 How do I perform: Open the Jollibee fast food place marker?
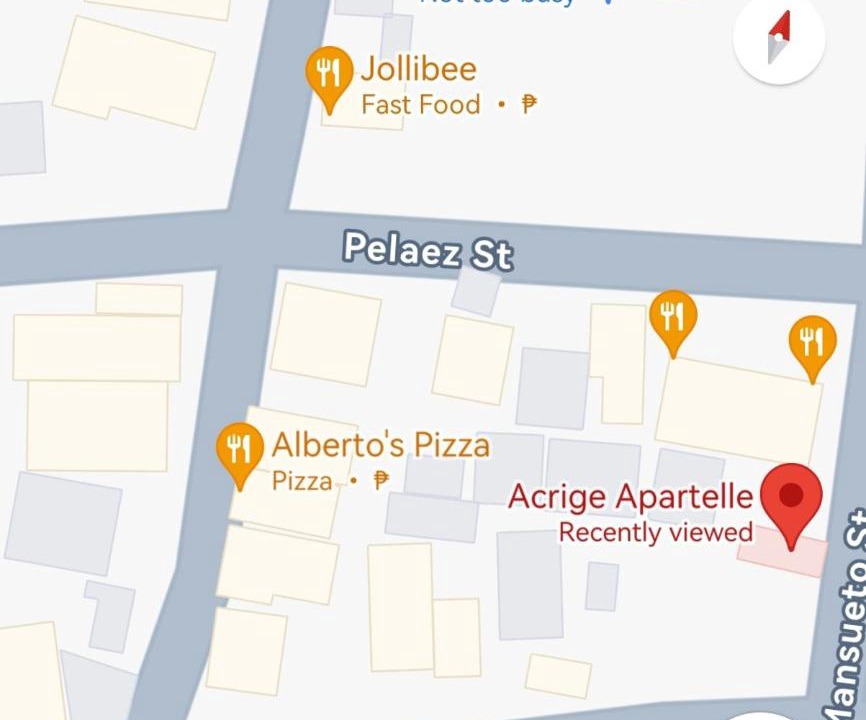tap(329, 73)
